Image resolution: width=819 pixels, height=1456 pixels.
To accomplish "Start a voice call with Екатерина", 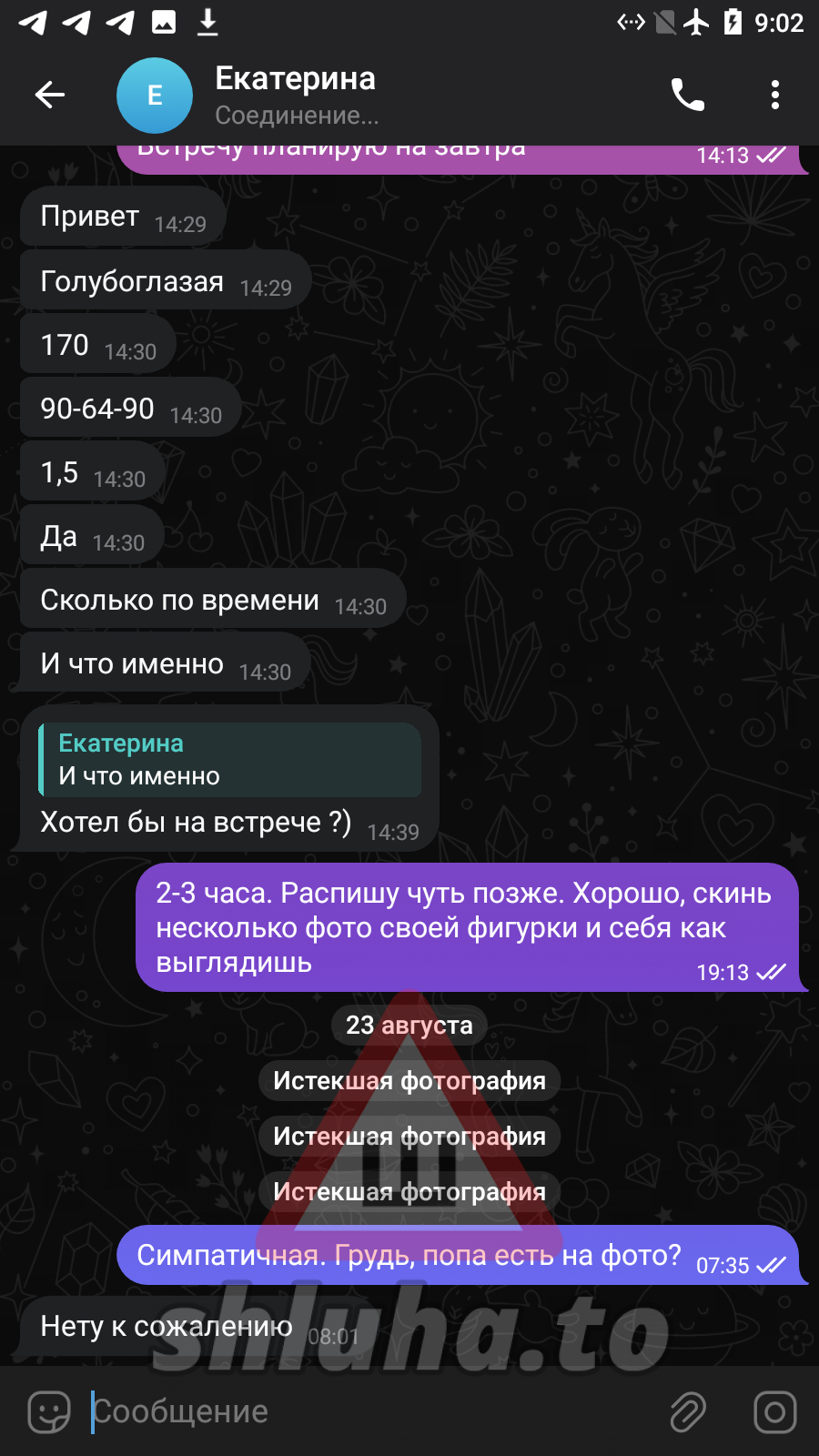I will pos(687,95).
